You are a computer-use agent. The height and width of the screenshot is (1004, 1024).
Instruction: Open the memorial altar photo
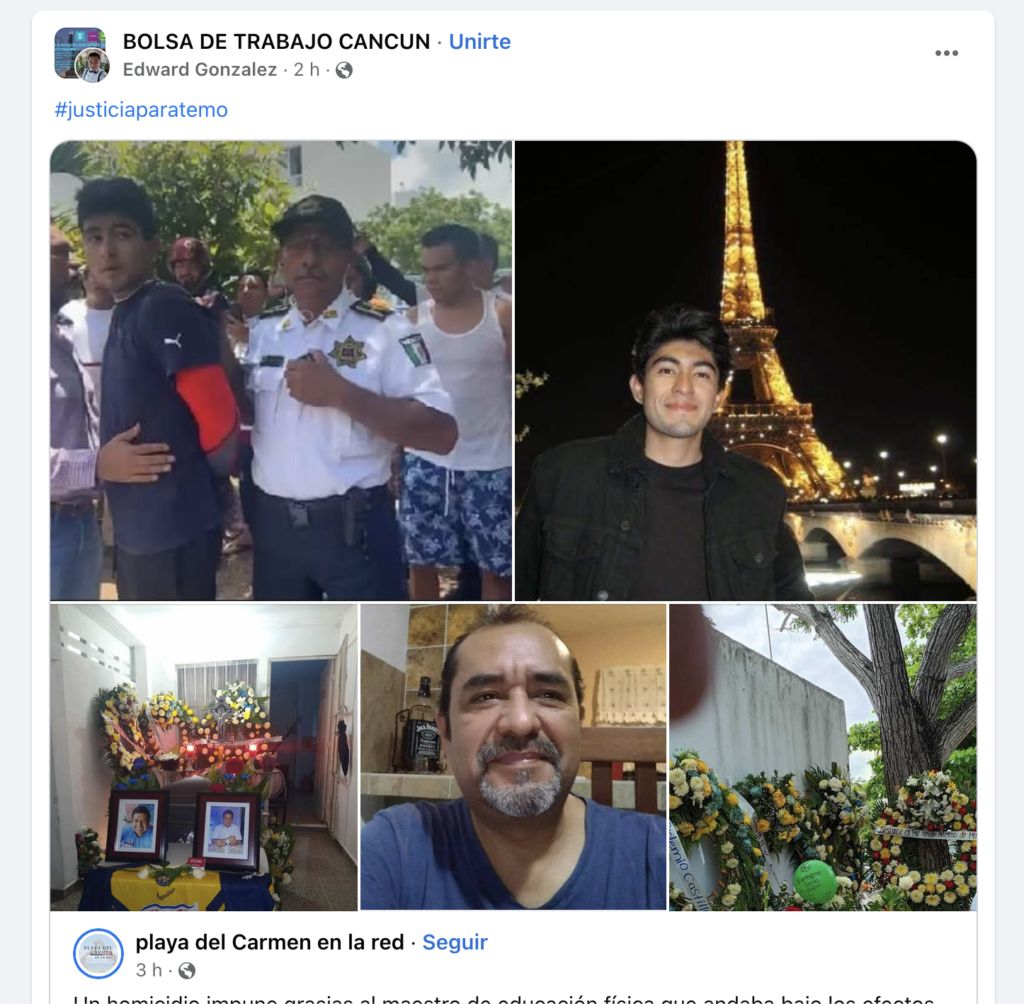coord(203,756)
